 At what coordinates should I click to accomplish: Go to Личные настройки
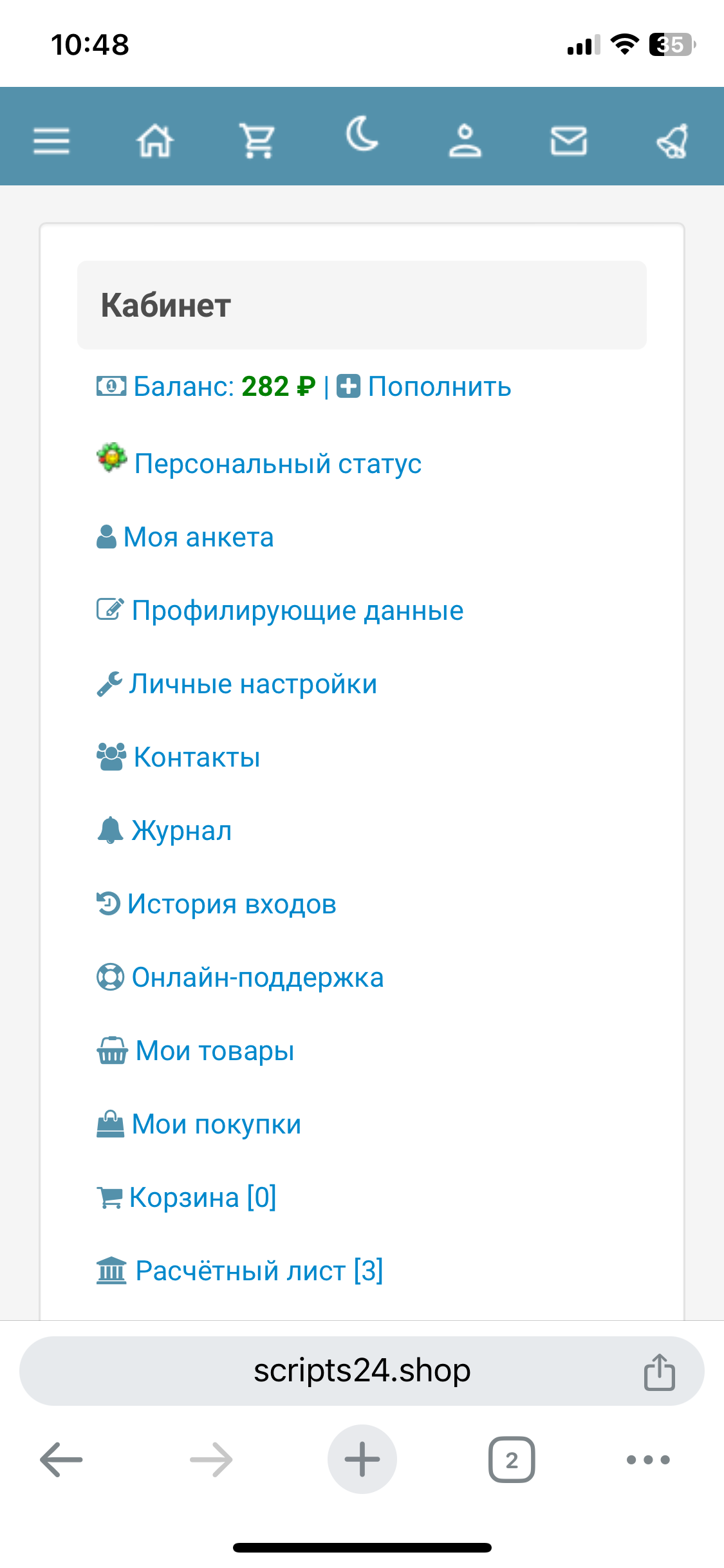point(253,684)
